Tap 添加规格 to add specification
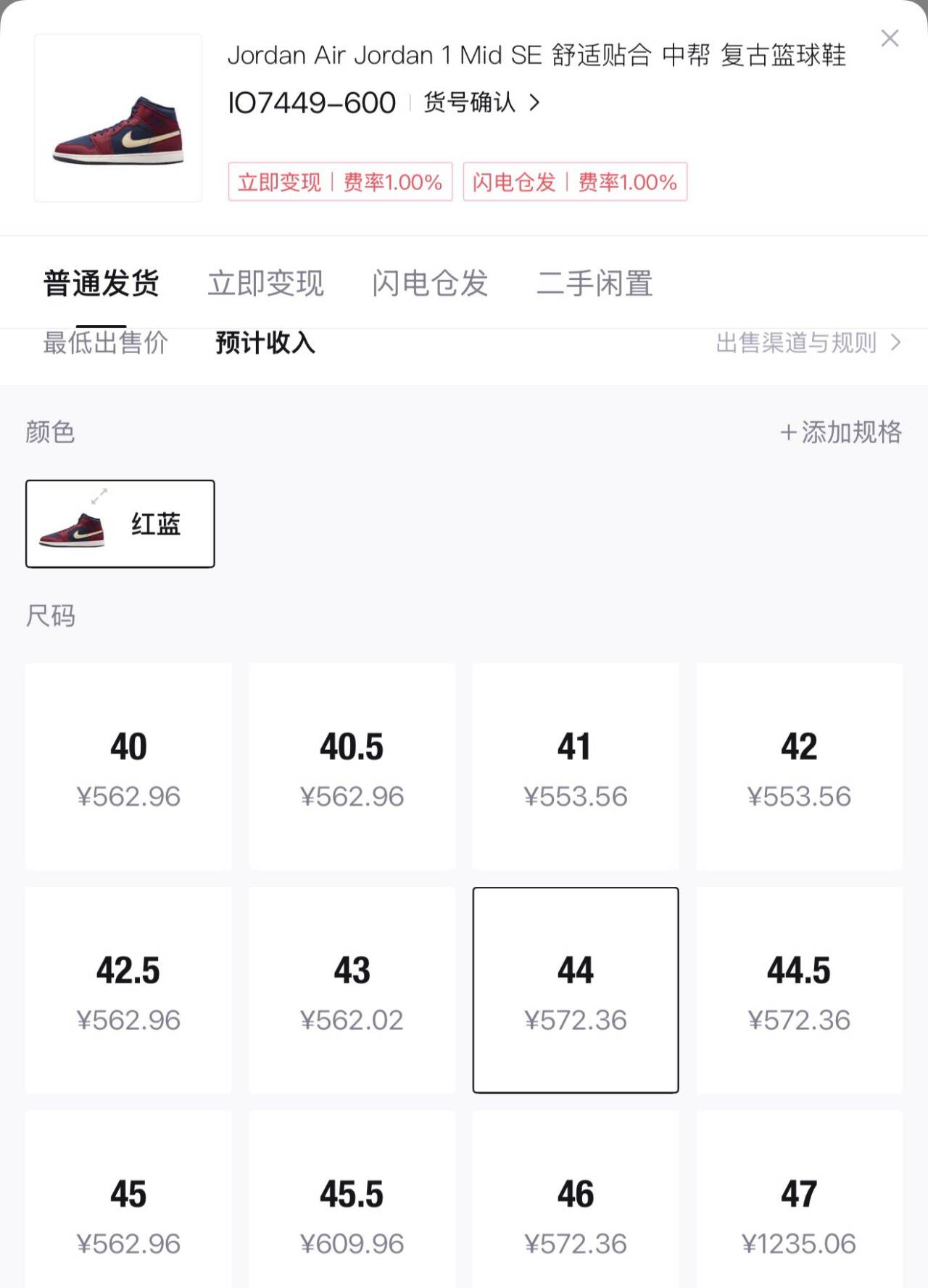This screenshot has width=928, height=1288. 841,432
